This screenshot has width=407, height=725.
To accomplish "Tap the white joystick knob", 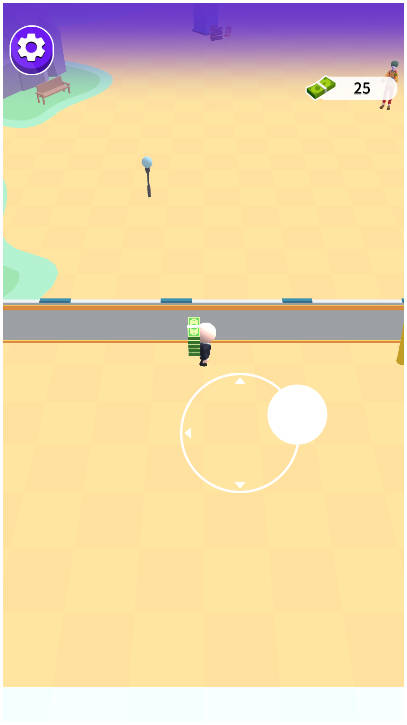I will point(297,414).
